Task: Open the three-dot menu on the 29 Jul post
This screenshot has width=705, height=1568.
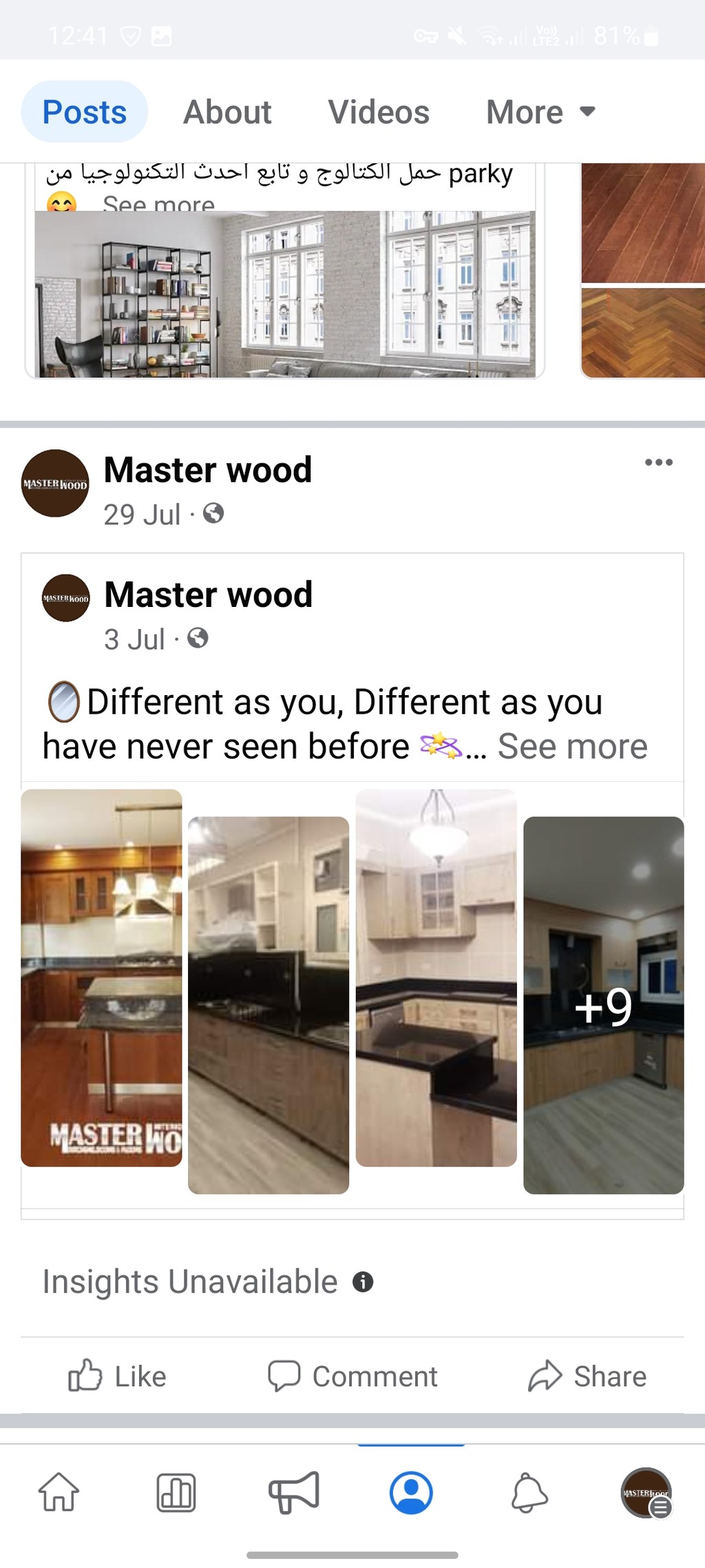Action: pyautogui.click(x=659, y=462)
